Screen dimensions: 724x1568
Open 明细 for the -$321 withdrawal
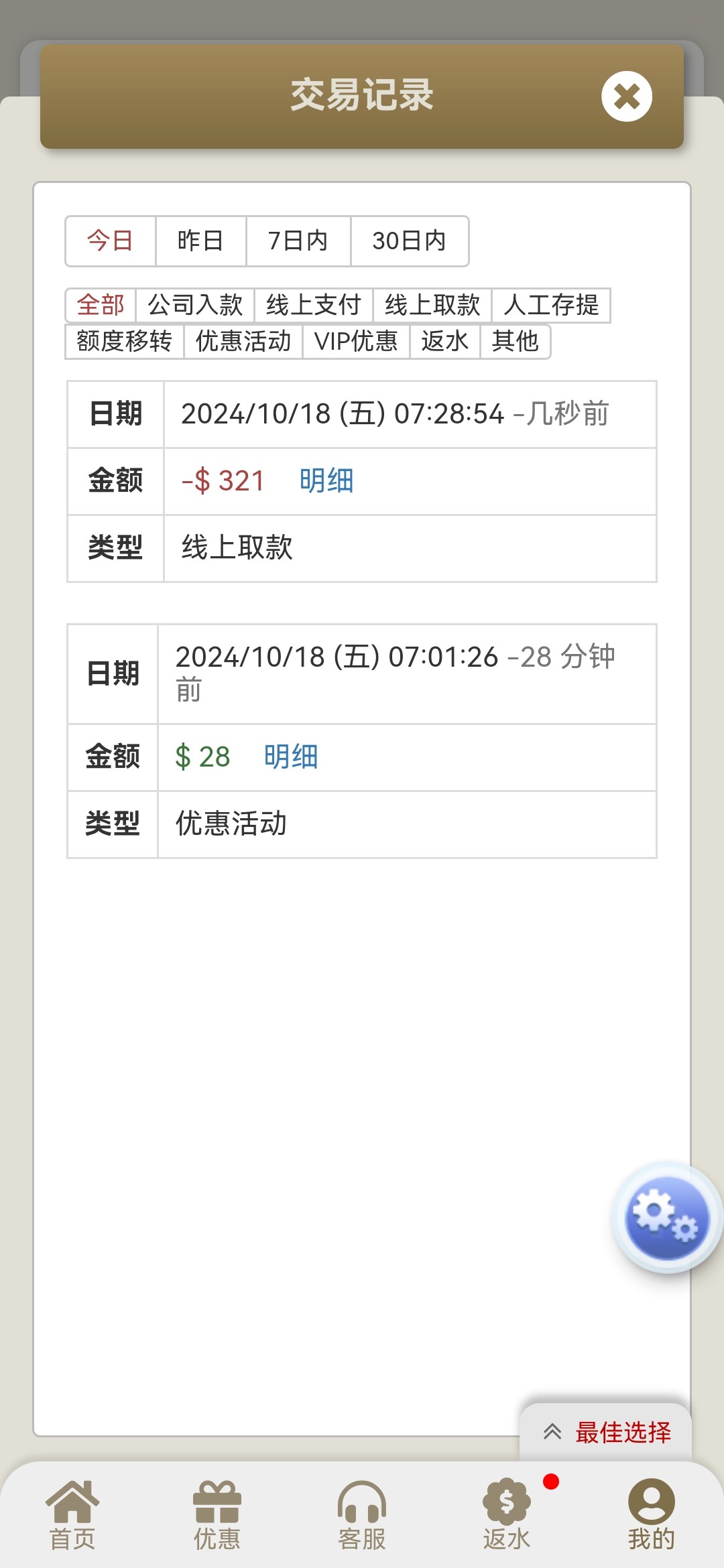(326, 481)
